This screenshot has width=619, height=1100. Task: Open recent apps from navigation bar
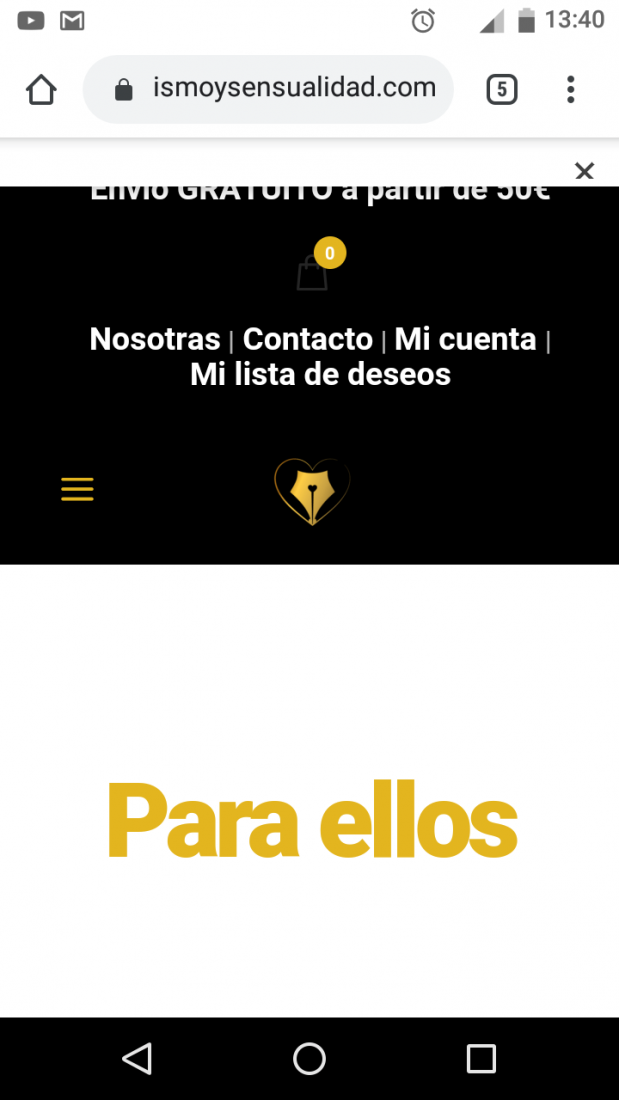point(481,1059)
